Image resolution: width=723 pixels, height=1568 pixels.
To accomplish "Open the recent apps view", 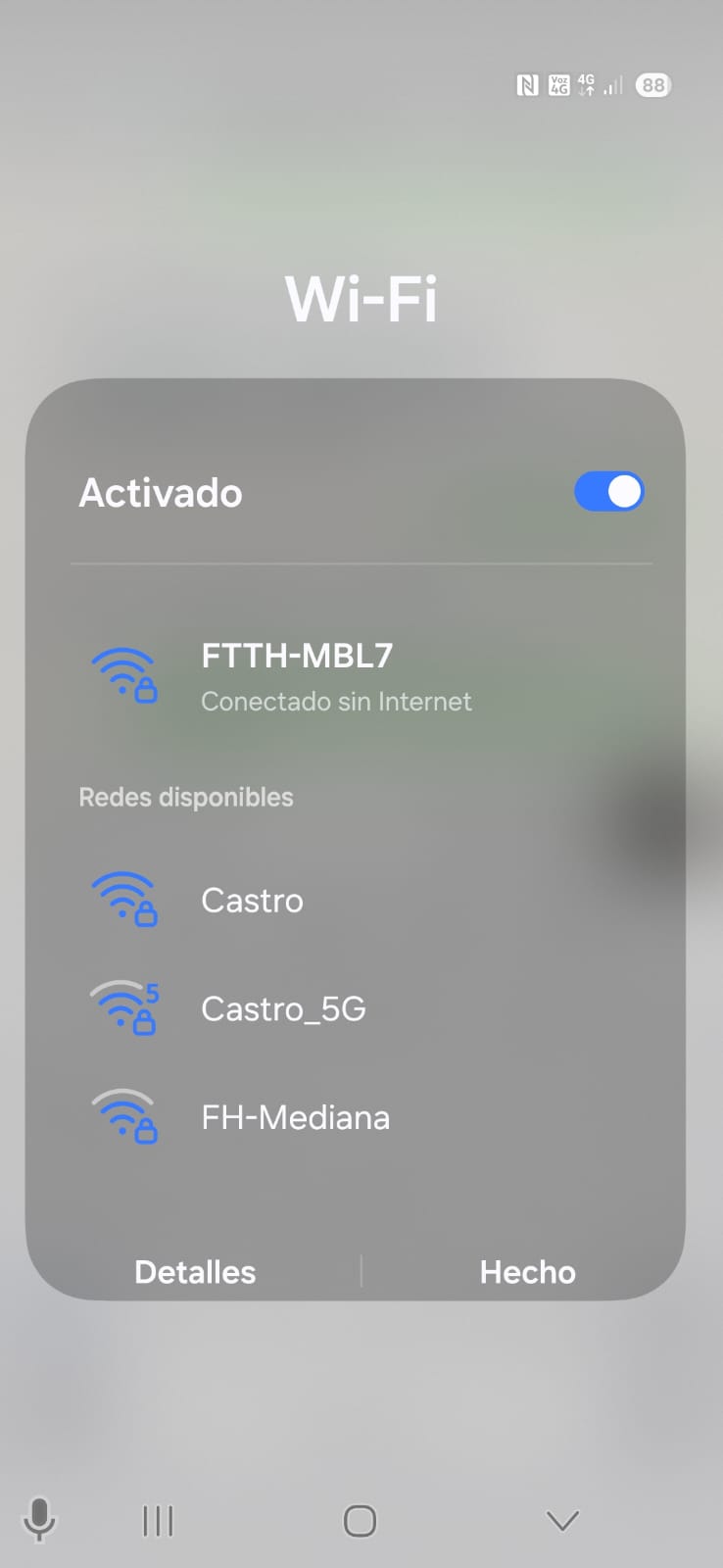I will pos(158,1521).
